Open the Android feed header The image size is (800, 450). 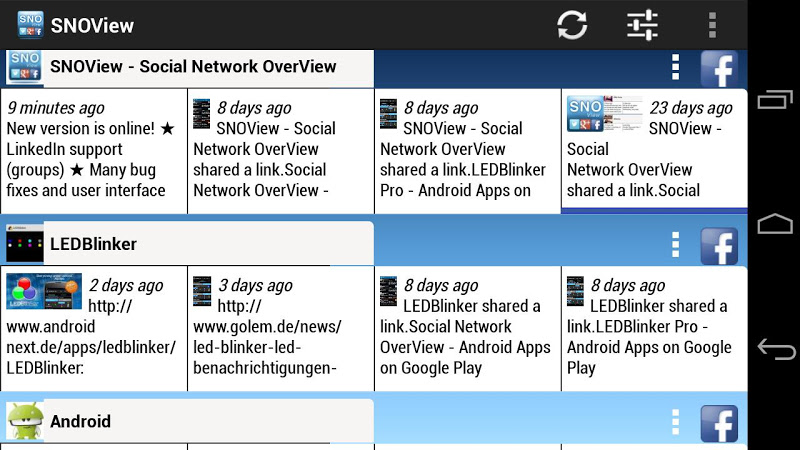point(190,421)
